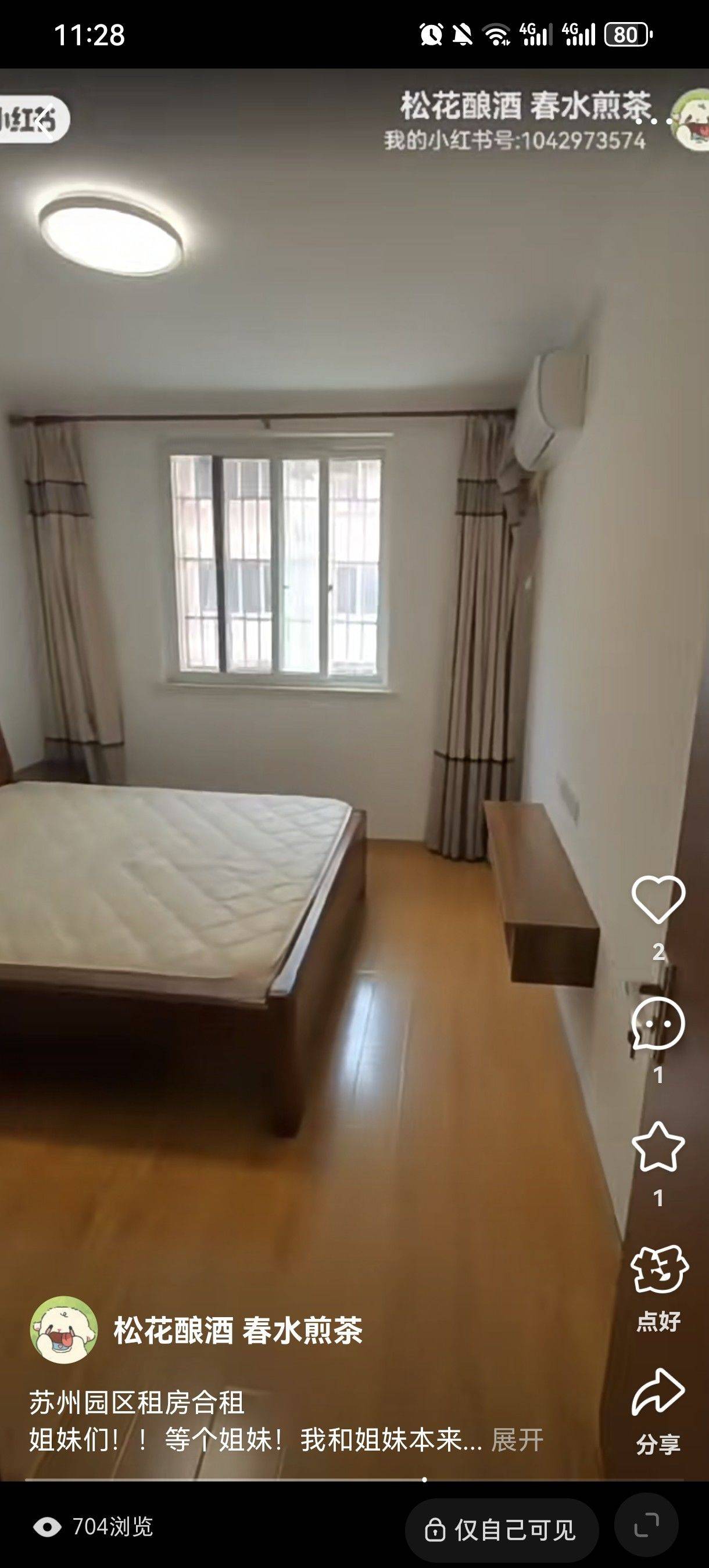The image size is (709, 1568).
Task: Open the comments on this post
Action: [658, 1024]
